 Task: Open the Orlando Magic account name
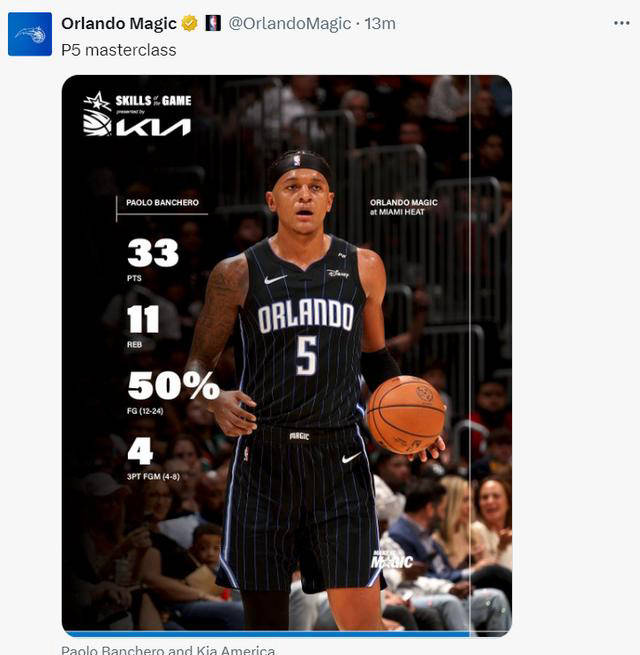pos(118,23)
